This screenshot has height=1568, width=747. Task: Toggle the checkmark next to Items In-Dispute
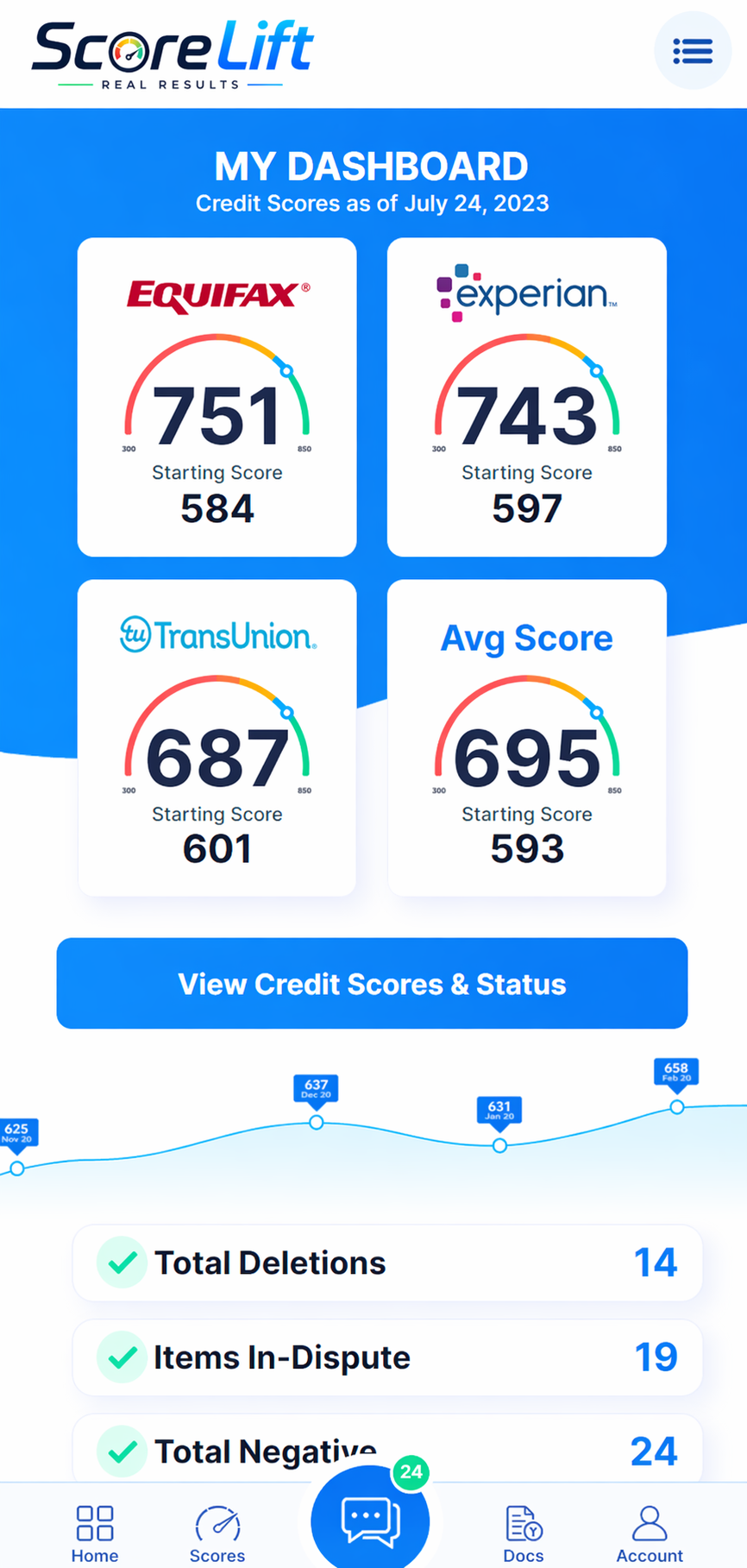click(122, 1357)
